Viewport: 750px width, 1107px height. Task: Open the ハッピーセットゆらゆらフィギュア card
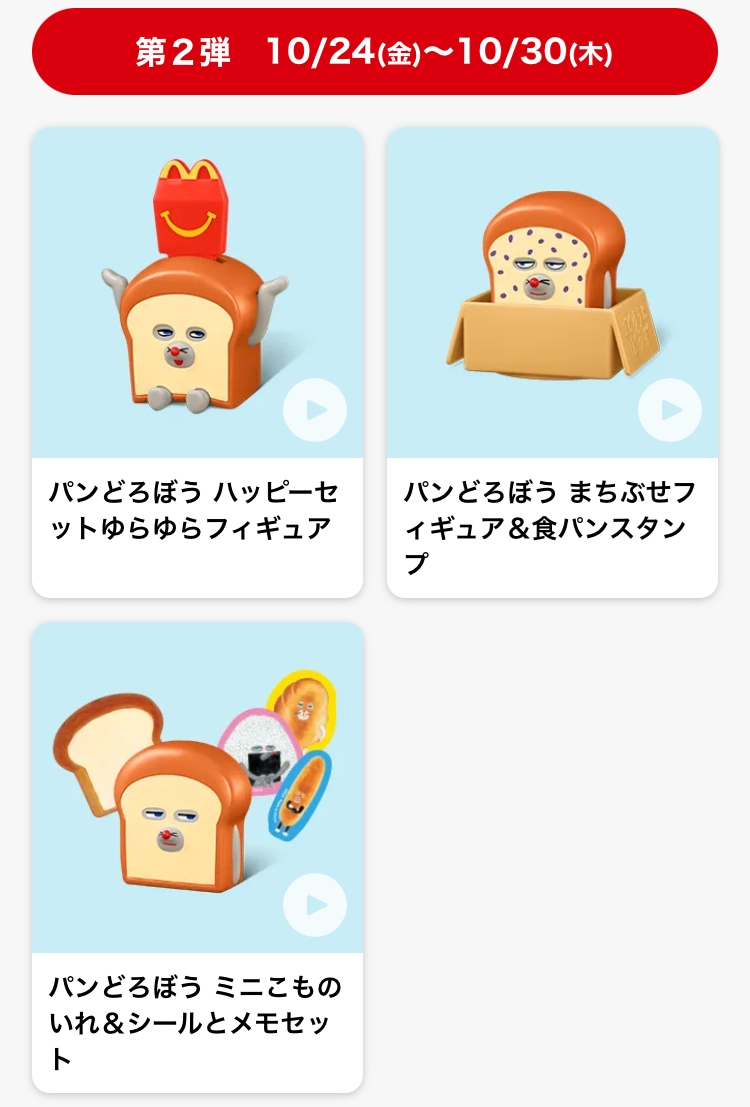(198, 362)
